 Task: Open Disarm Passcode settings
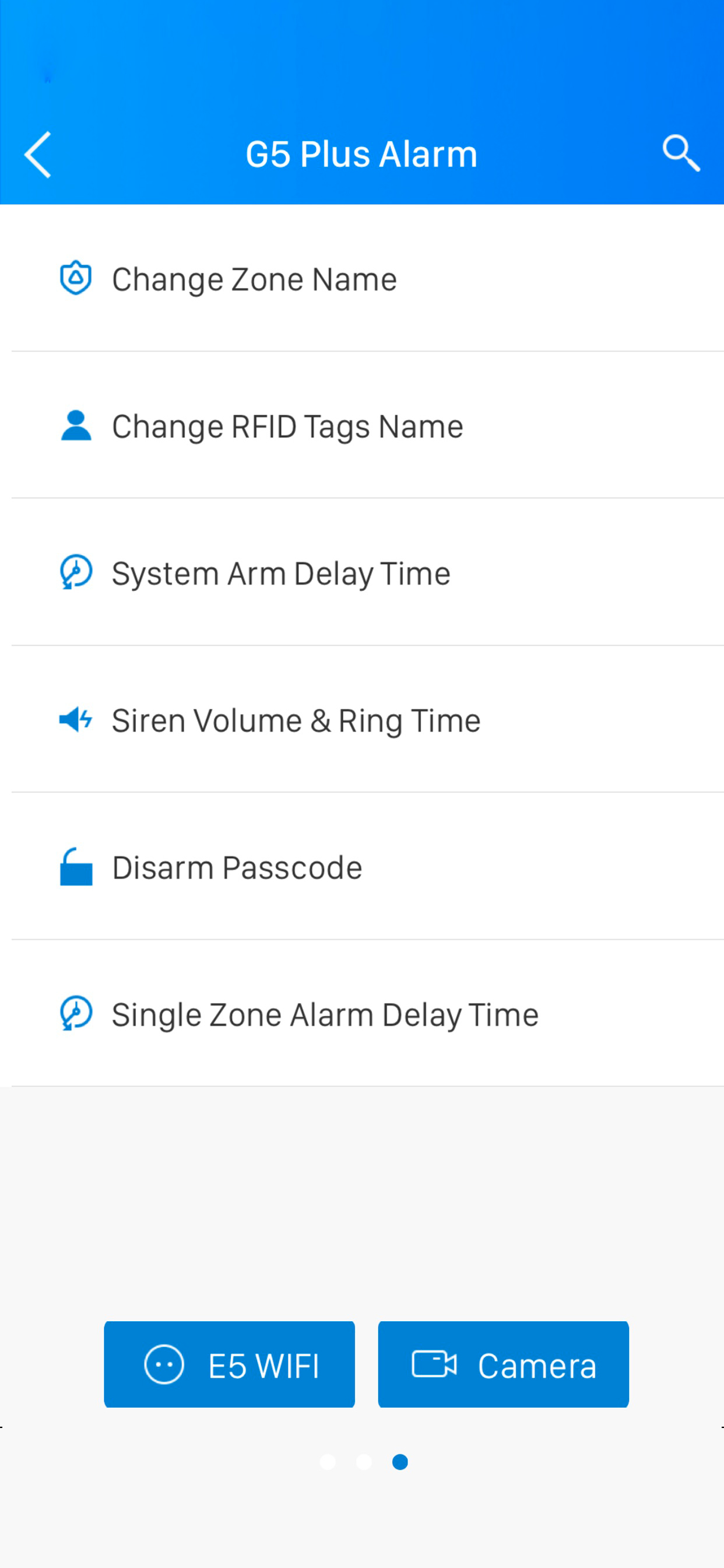pos(237,867)
